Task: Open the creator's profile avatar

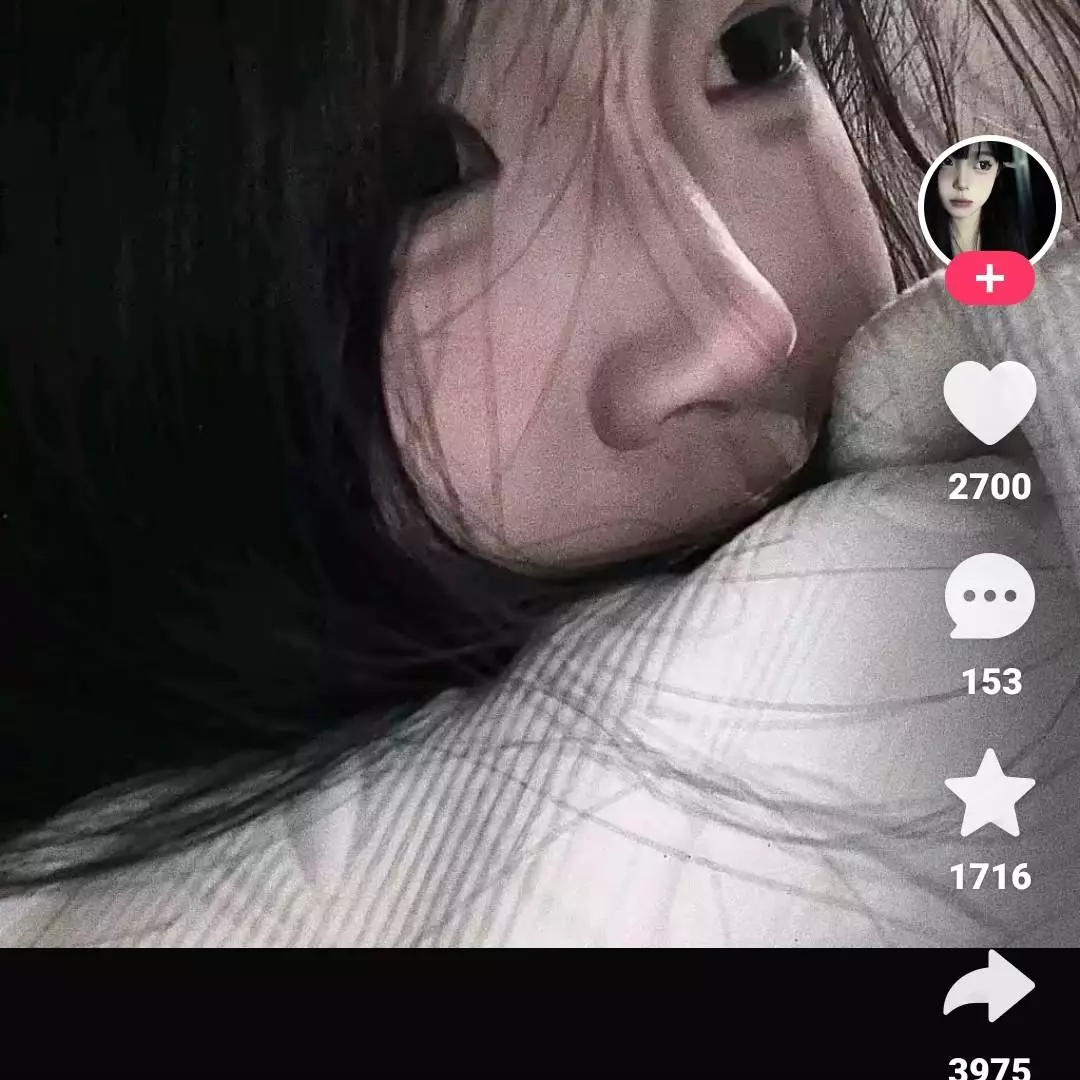Action: [989, 202]
